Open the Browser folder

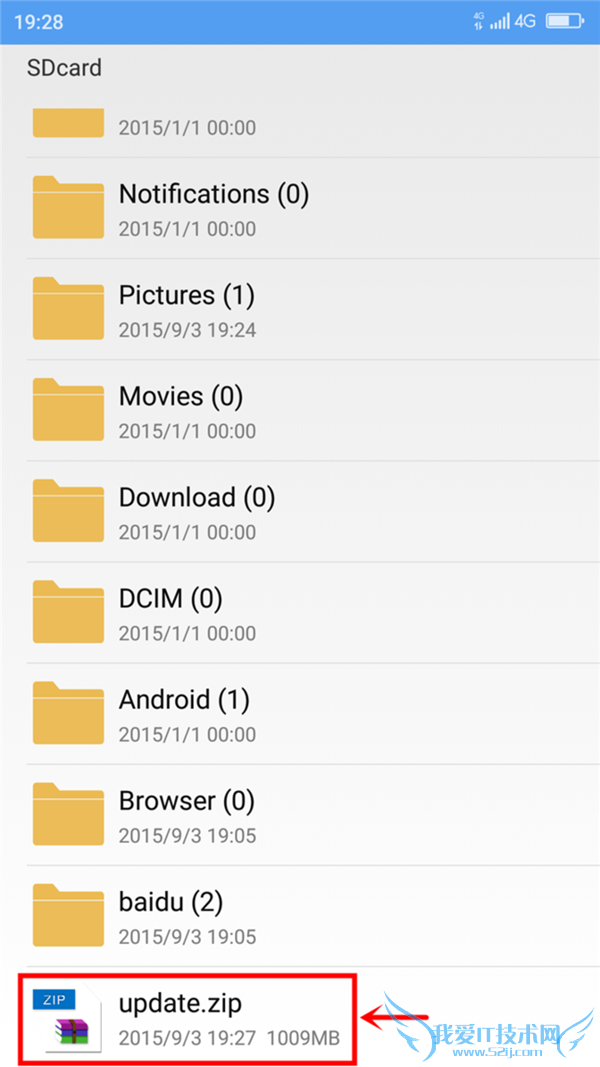pos(186,814)
